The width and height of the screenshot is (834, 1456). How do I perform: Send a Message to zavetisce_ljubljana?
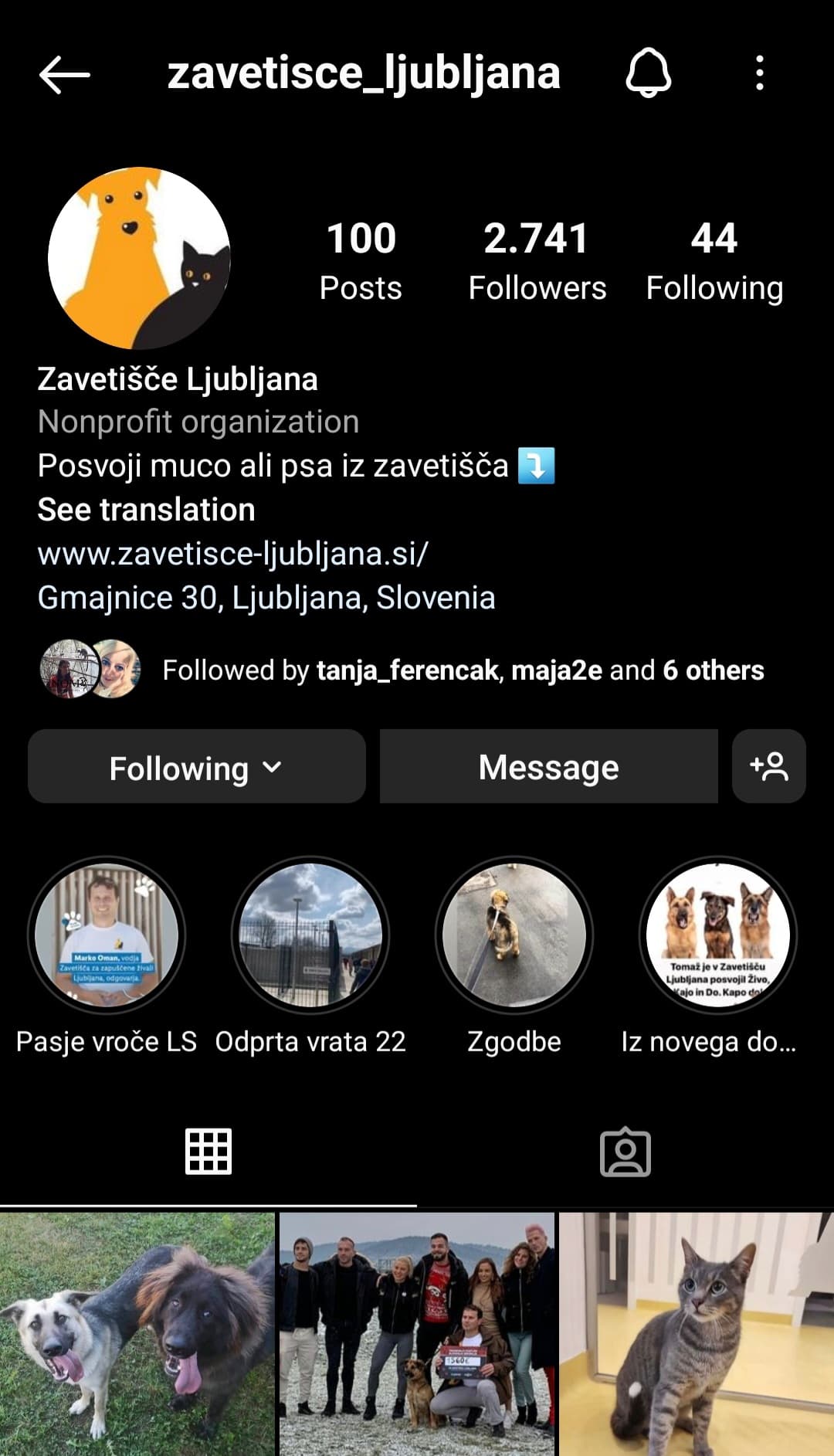coord(548,766)
